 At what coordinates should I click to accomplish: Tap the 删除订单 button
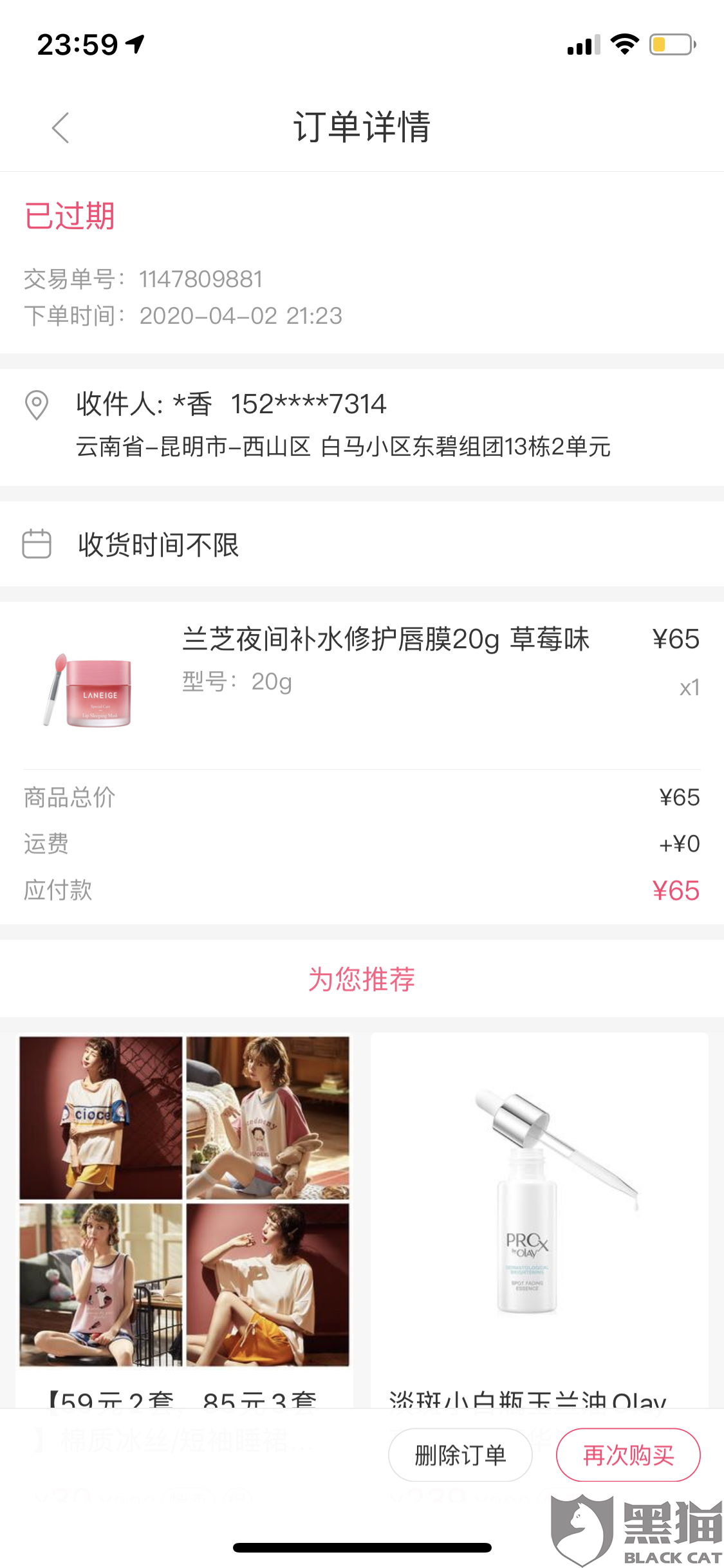pyautogui.click(x=460, y=1455)
